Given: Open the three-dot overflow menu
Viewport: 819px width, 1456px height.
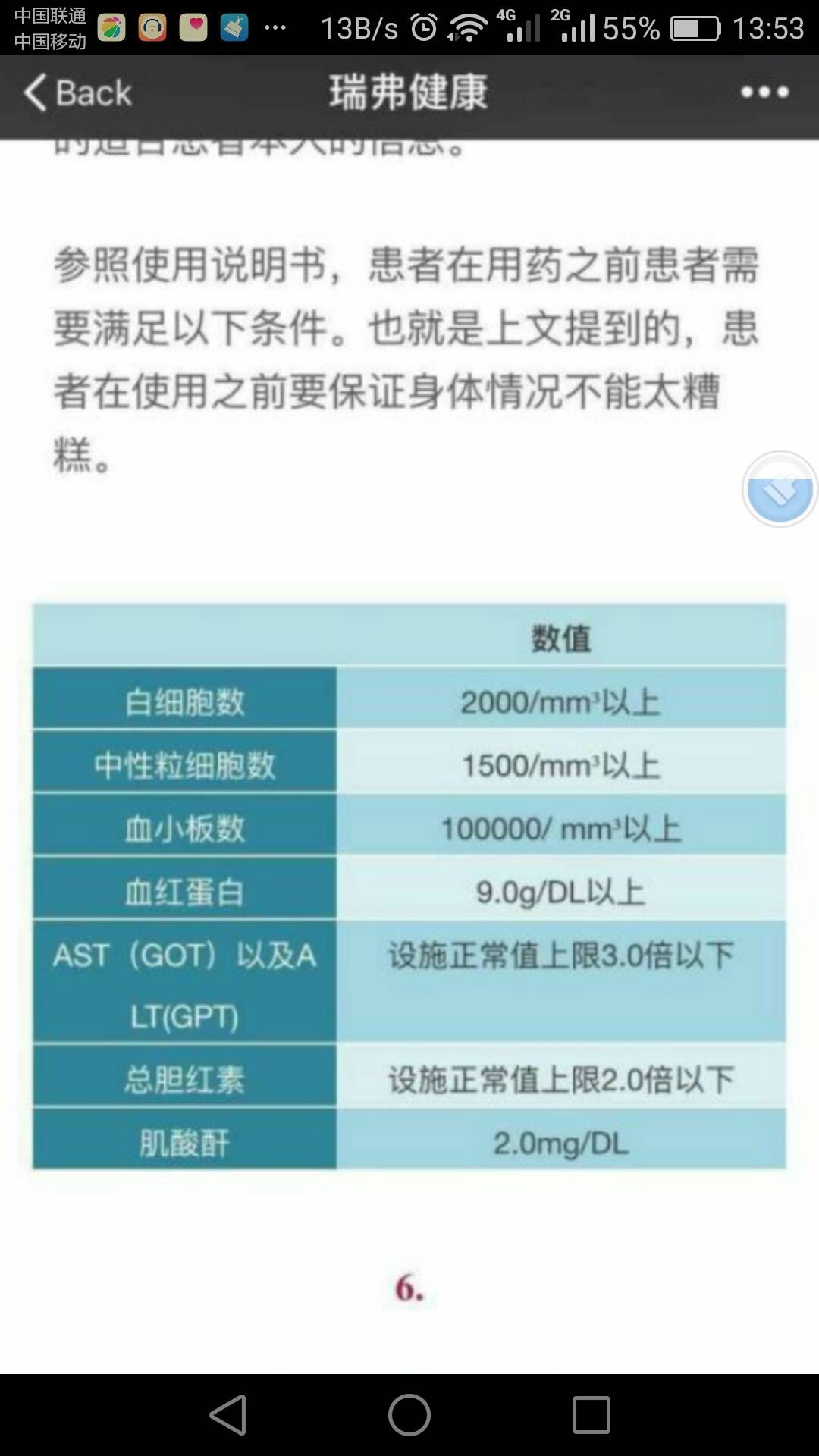Looking at the screenshot, I should [764, 93].
